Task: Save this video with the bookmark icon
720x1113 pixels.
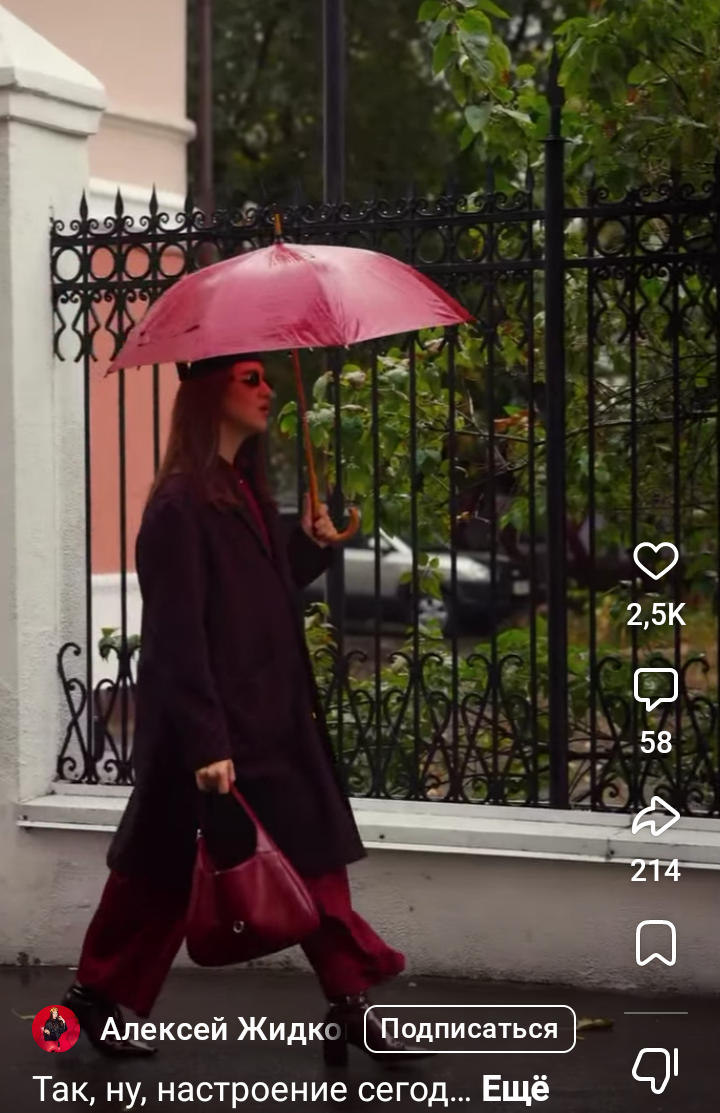Action: tap(656, 943)
